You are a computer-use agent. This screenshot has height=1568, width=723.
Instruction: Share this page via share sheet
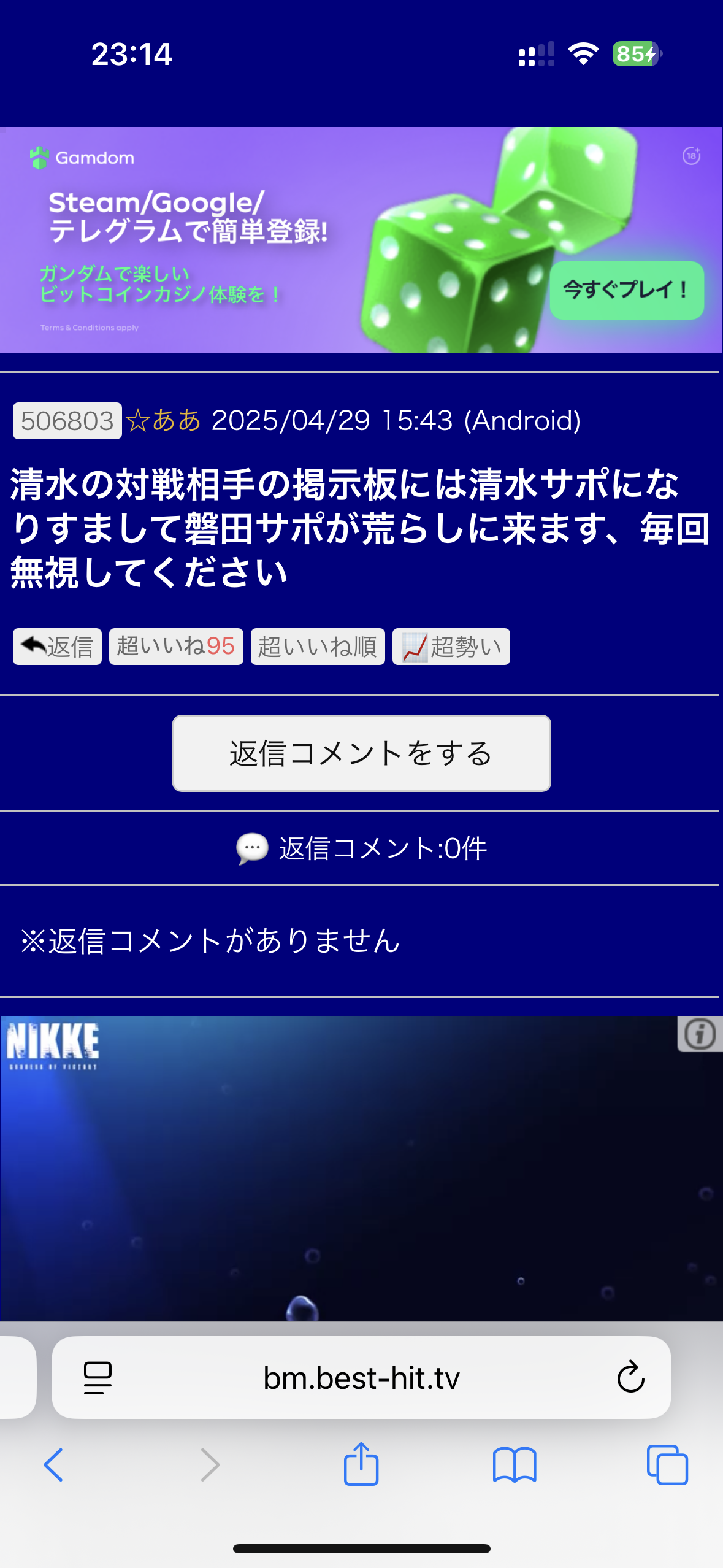point(361,1464)
